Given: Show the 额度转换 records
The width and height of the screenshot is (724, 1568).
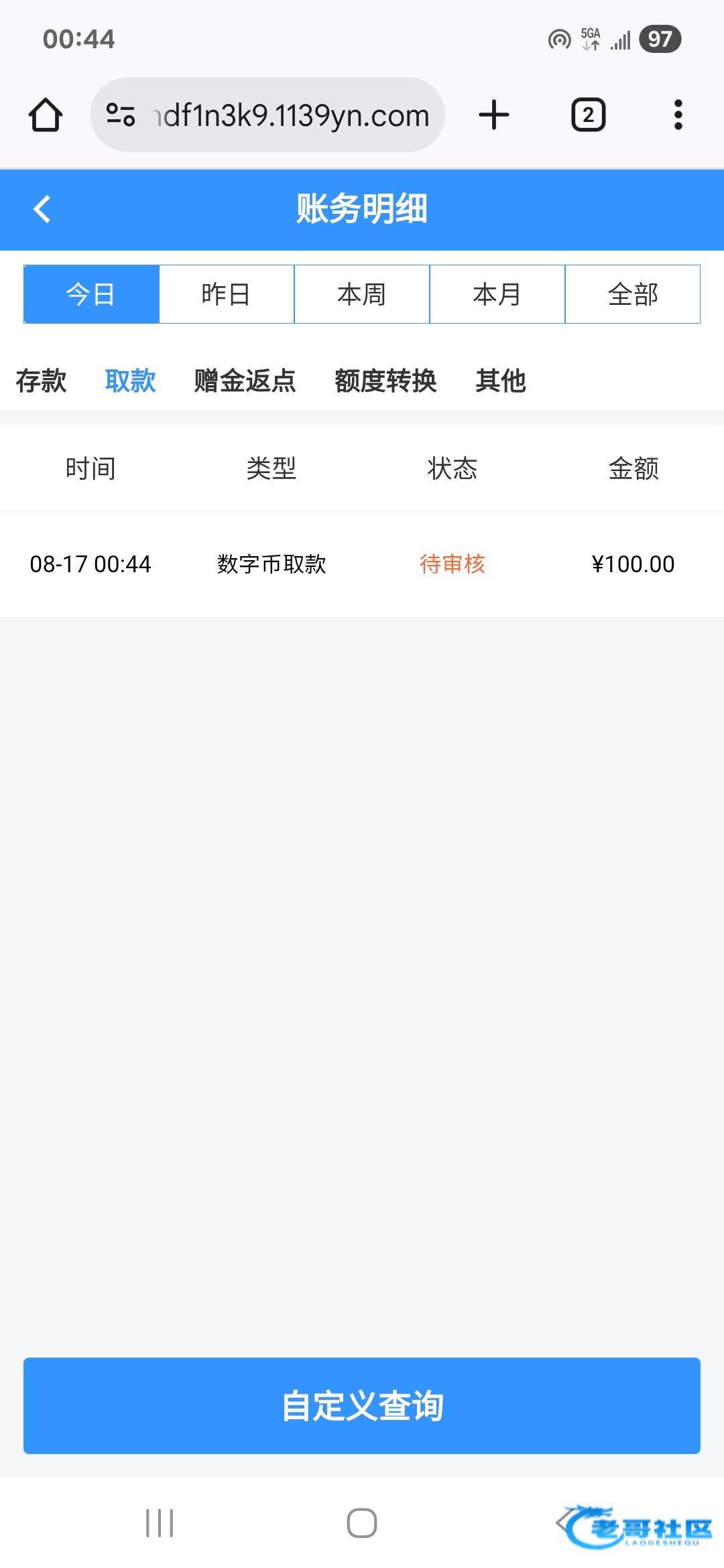Looking at the screenshot, I should [386, 381].
